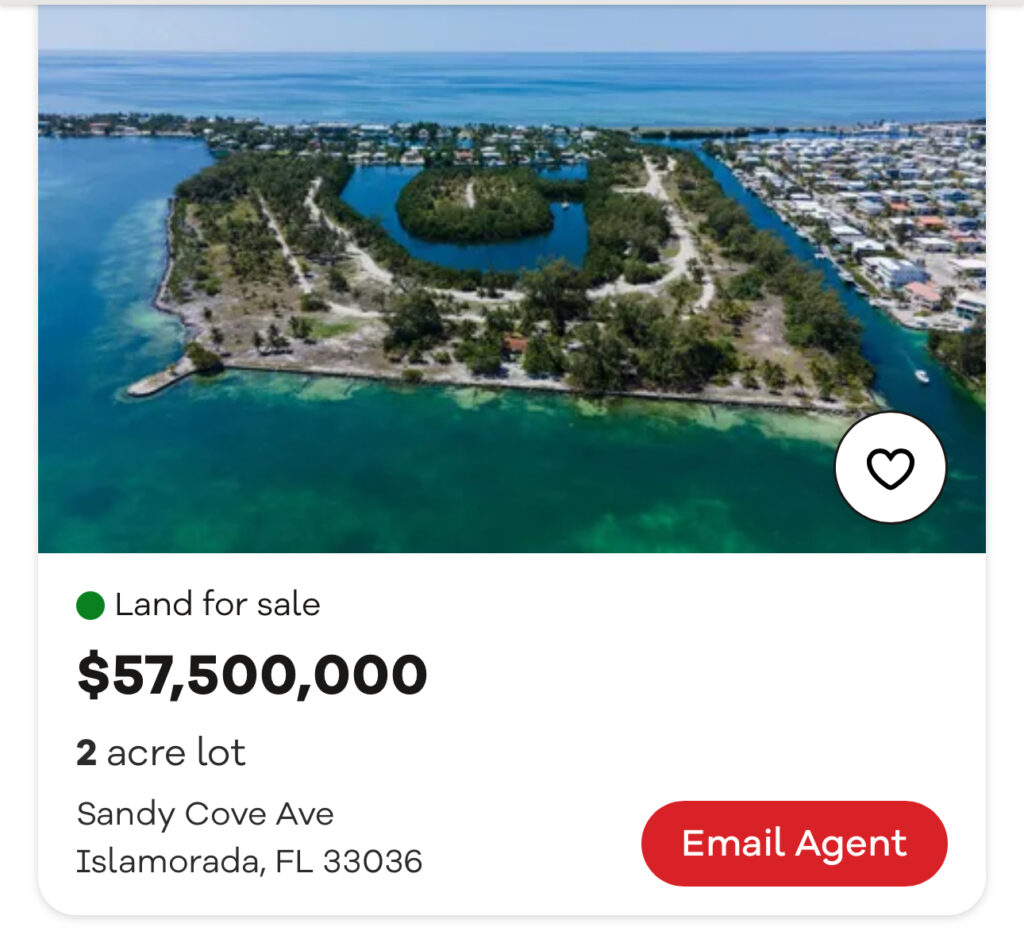Tap the Email Agent button

(x=794, y=843)
